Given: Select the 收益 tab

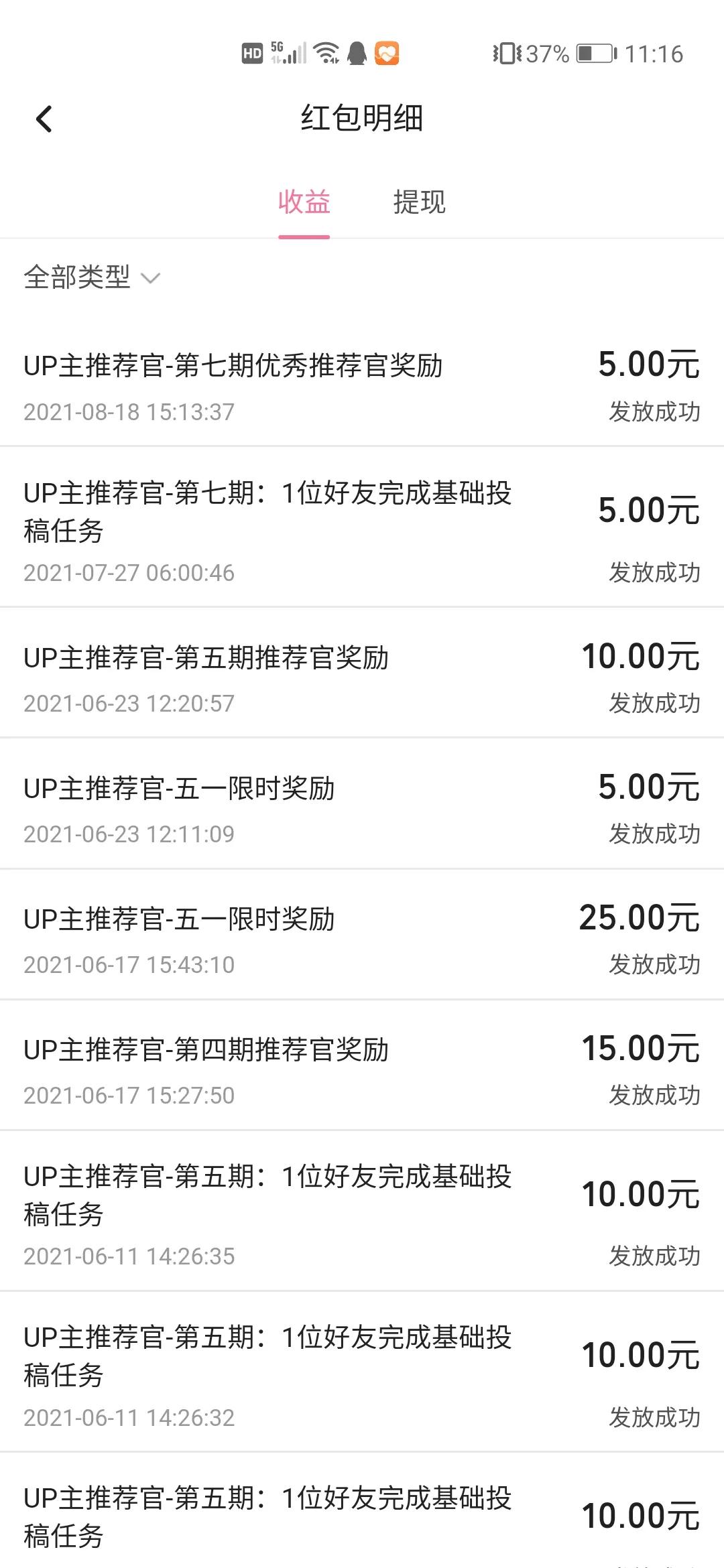Looking at the screenshot, I should pos(304,202).
